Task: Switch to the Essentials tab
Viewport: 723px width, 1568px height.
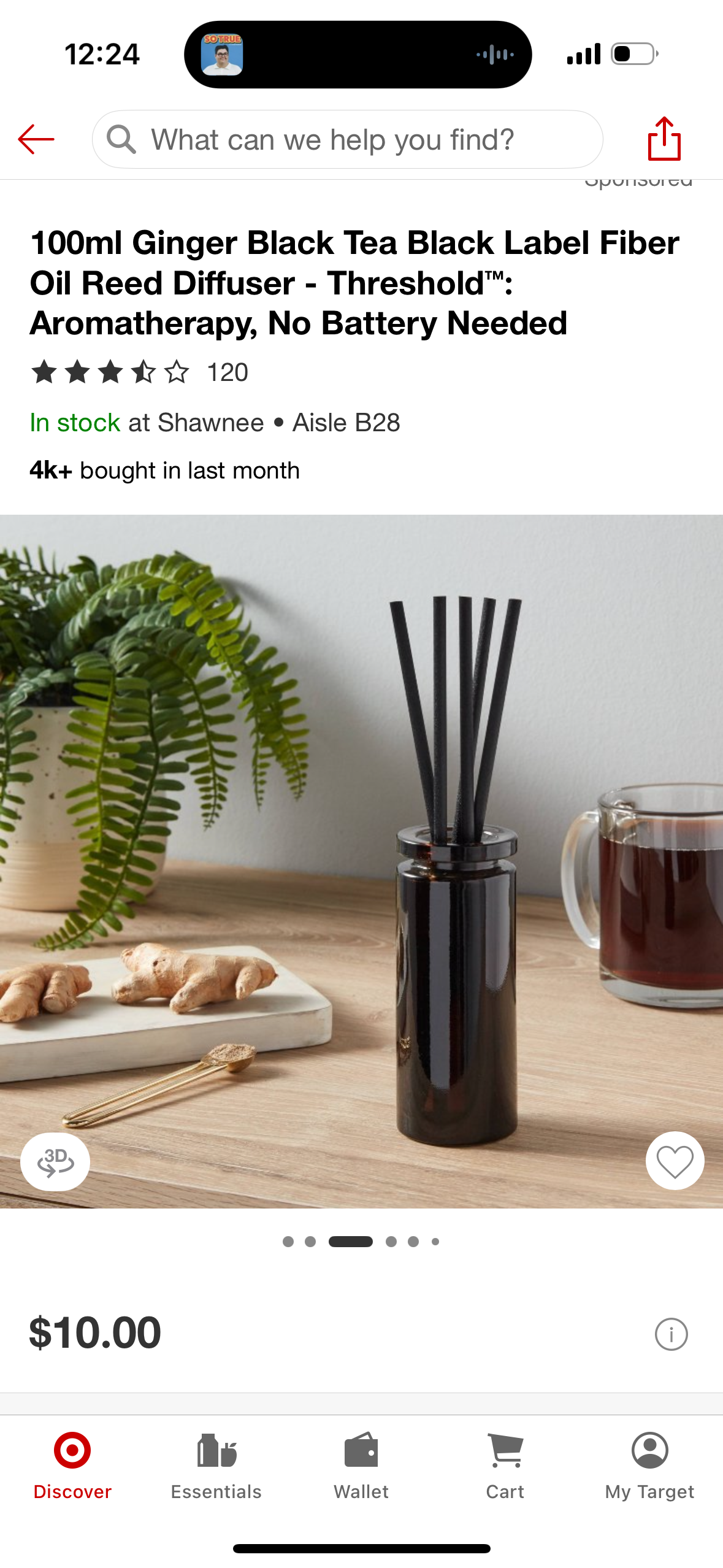Action: pos(216,1465)
